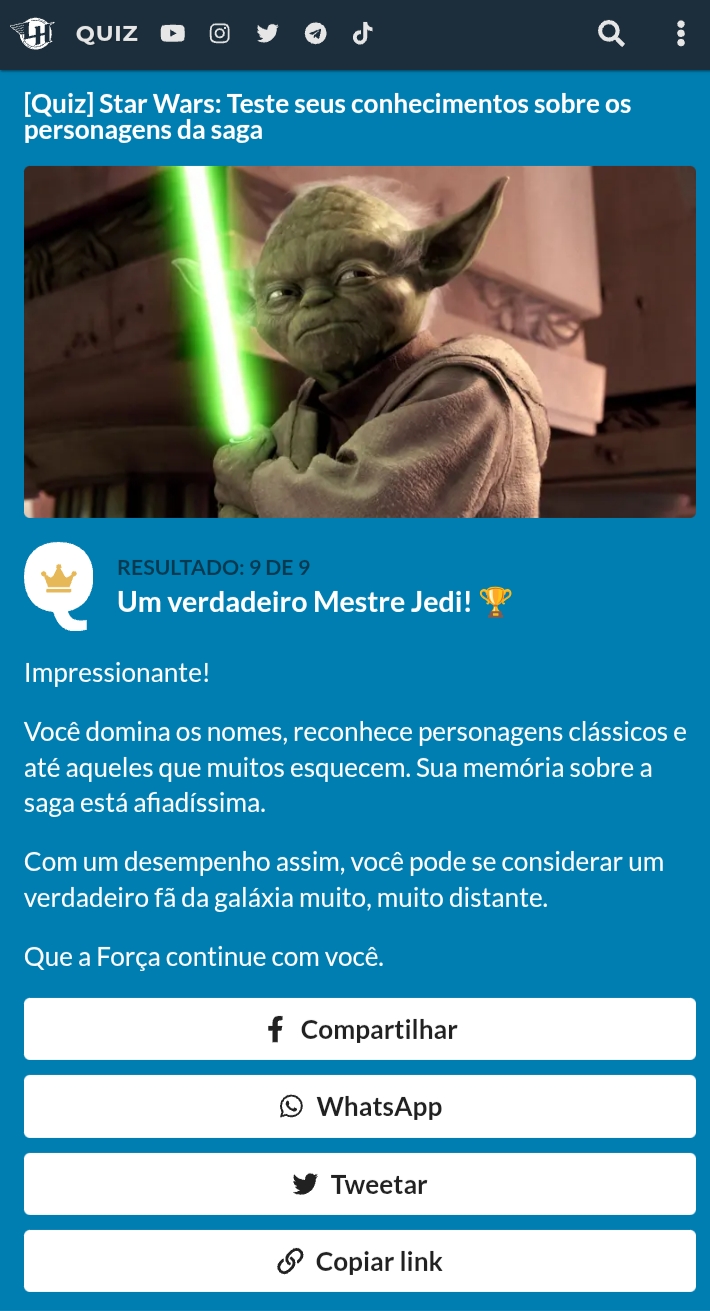Open the search magnifier
The image size is (710, 1311).
click(611, 34)
